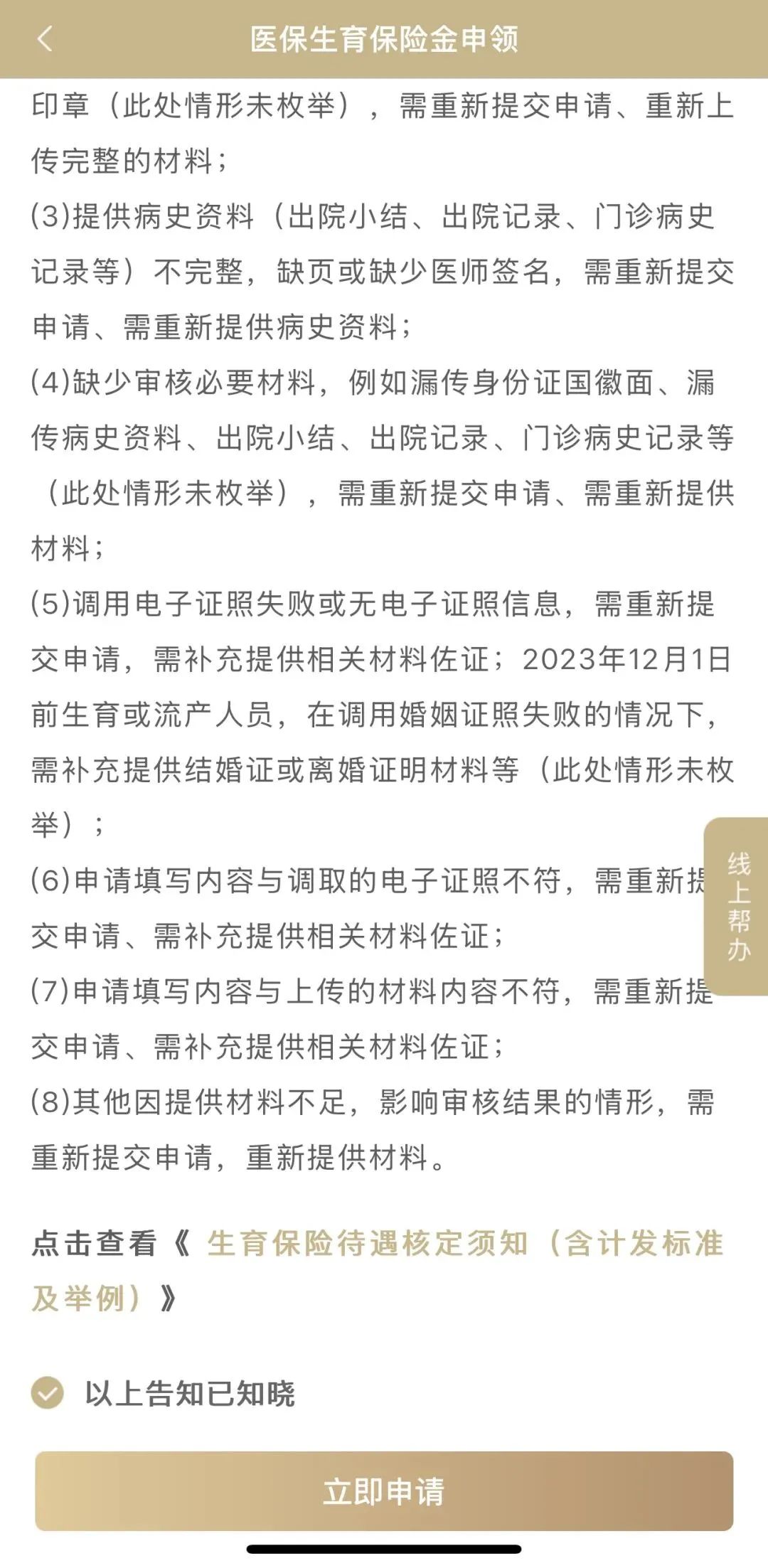Tap the 立即申请 button
The image size is (768, 1568).
pos(384,1491)
